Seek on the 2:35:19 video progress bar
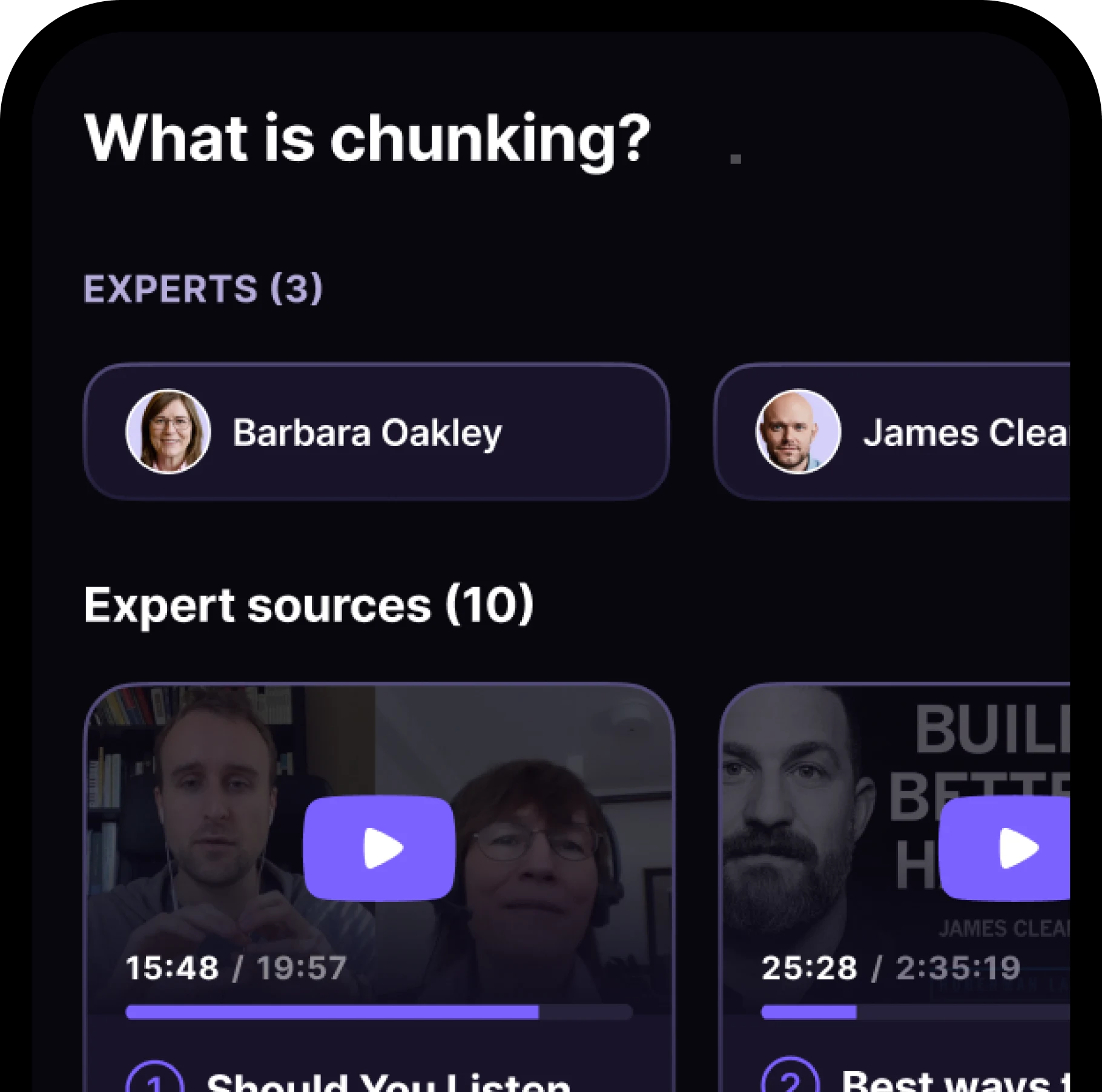 tap(914, 1012)
